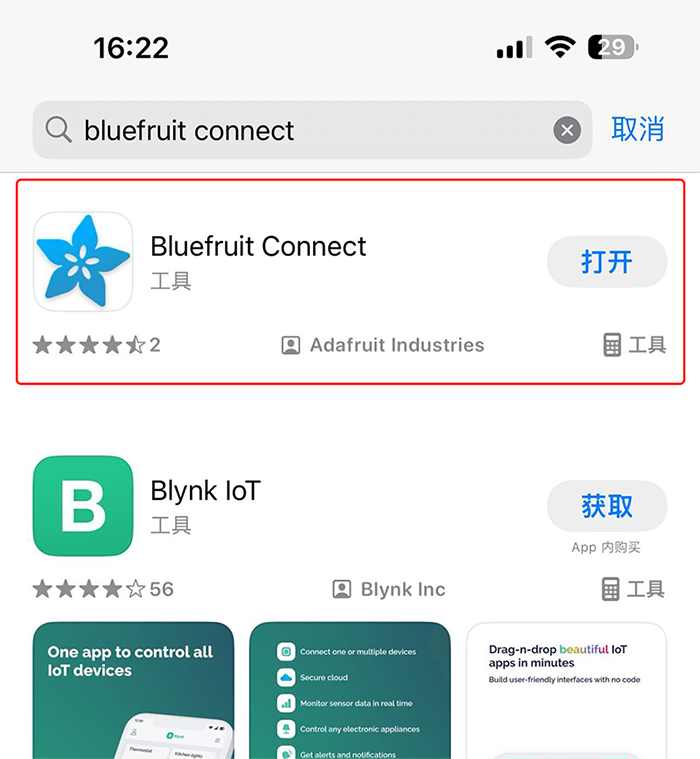Viewport: 700px width, 759px height.
Task: Cancel the search with 取消
Action: (x=638, y=129)
